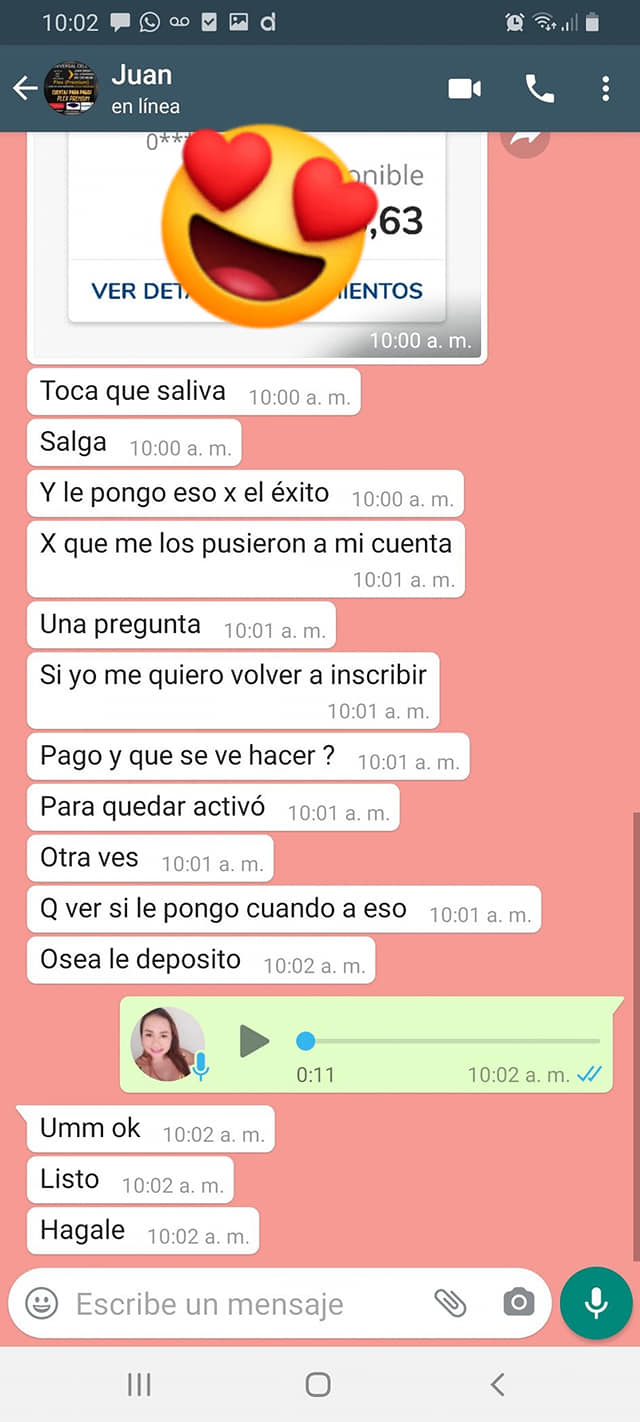Open recent apps from the navigation bar
The height and width of the screenshot is (1422, 640).
click(139, 1384)
